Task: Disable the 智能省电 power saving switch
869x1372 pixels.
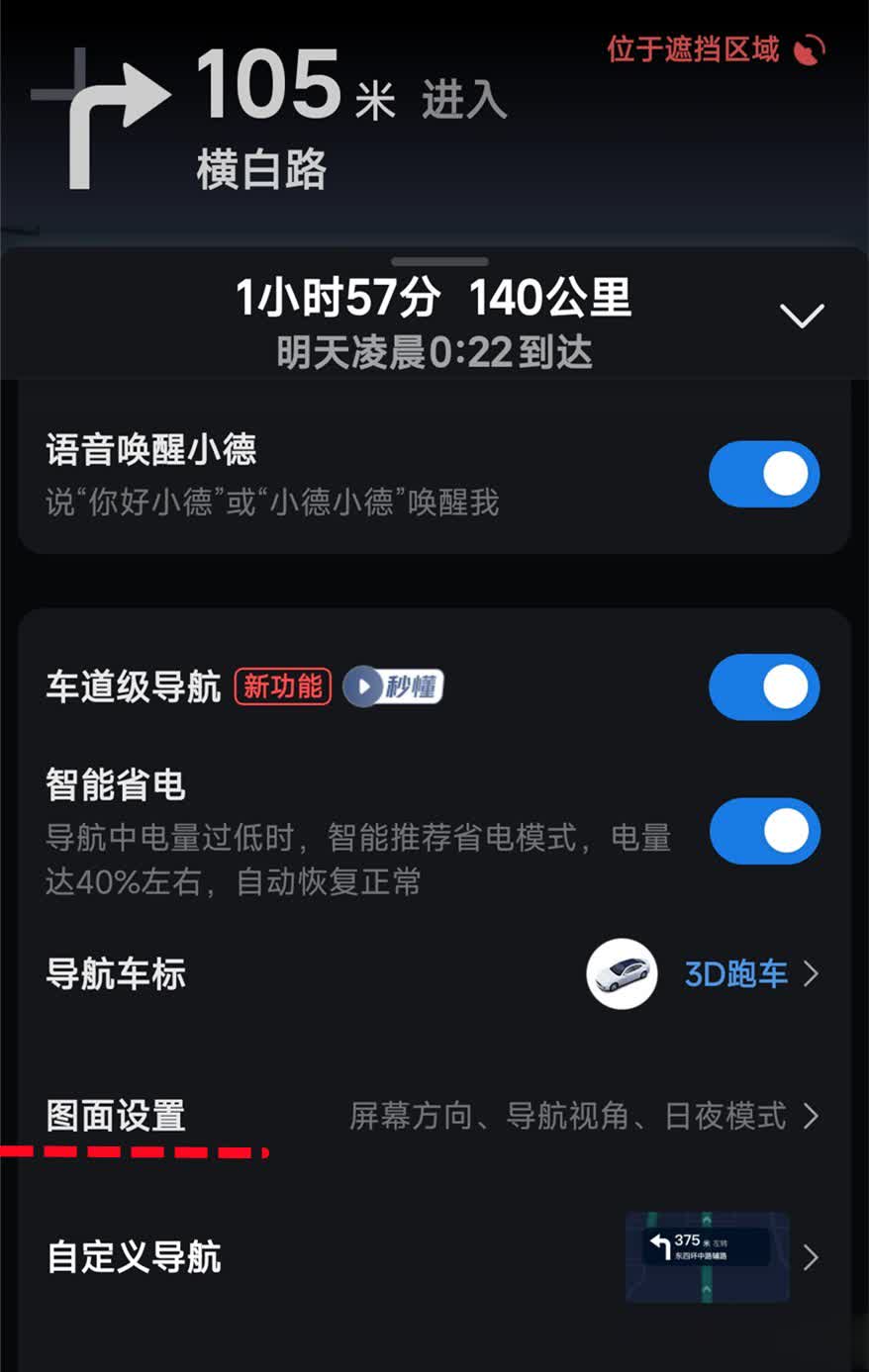Action: pos(764,831)
